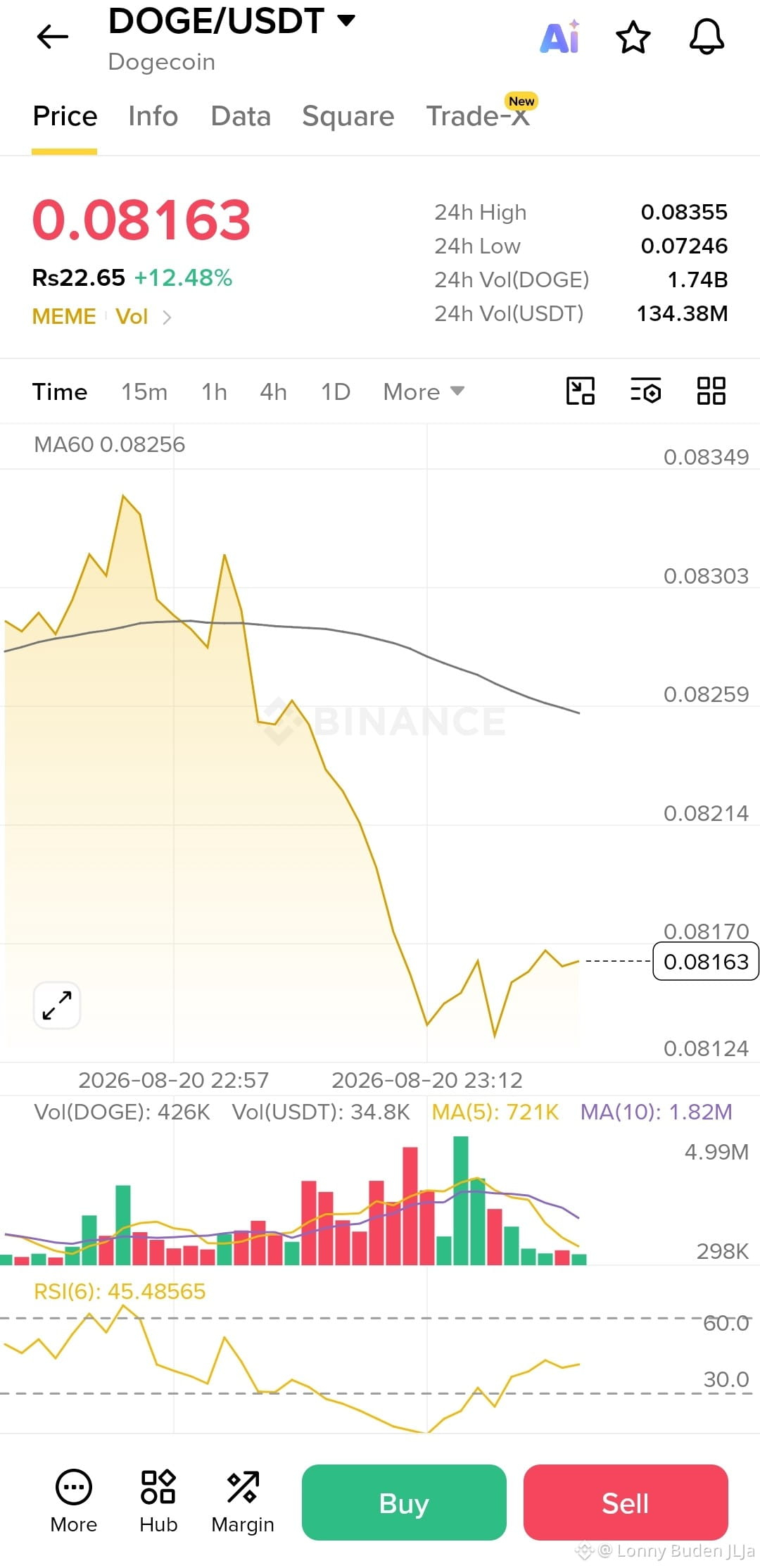Select the 4h chart interval
The image size is (760, 1568).
(x=273, y=391)
